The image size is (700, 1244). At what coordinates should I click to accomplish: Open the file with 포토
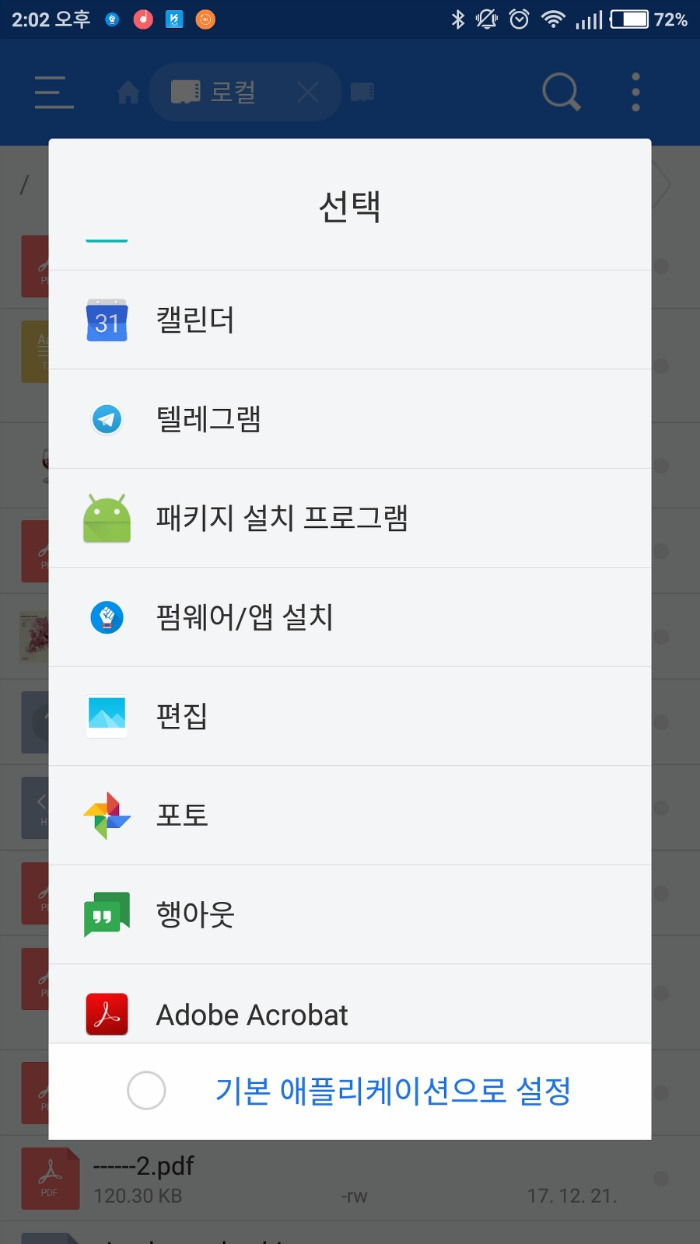(x=350, y=815)
